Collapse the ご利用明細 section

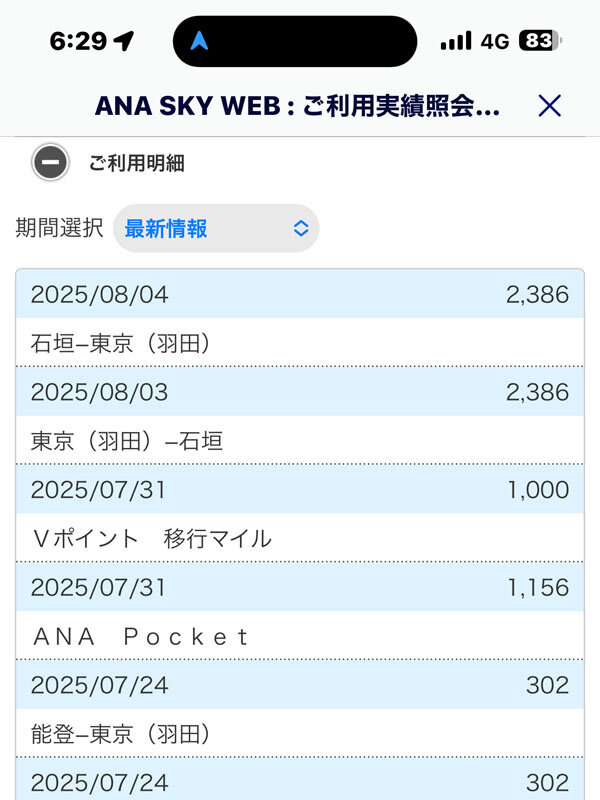pyautogui.click(x=50, y=163)
